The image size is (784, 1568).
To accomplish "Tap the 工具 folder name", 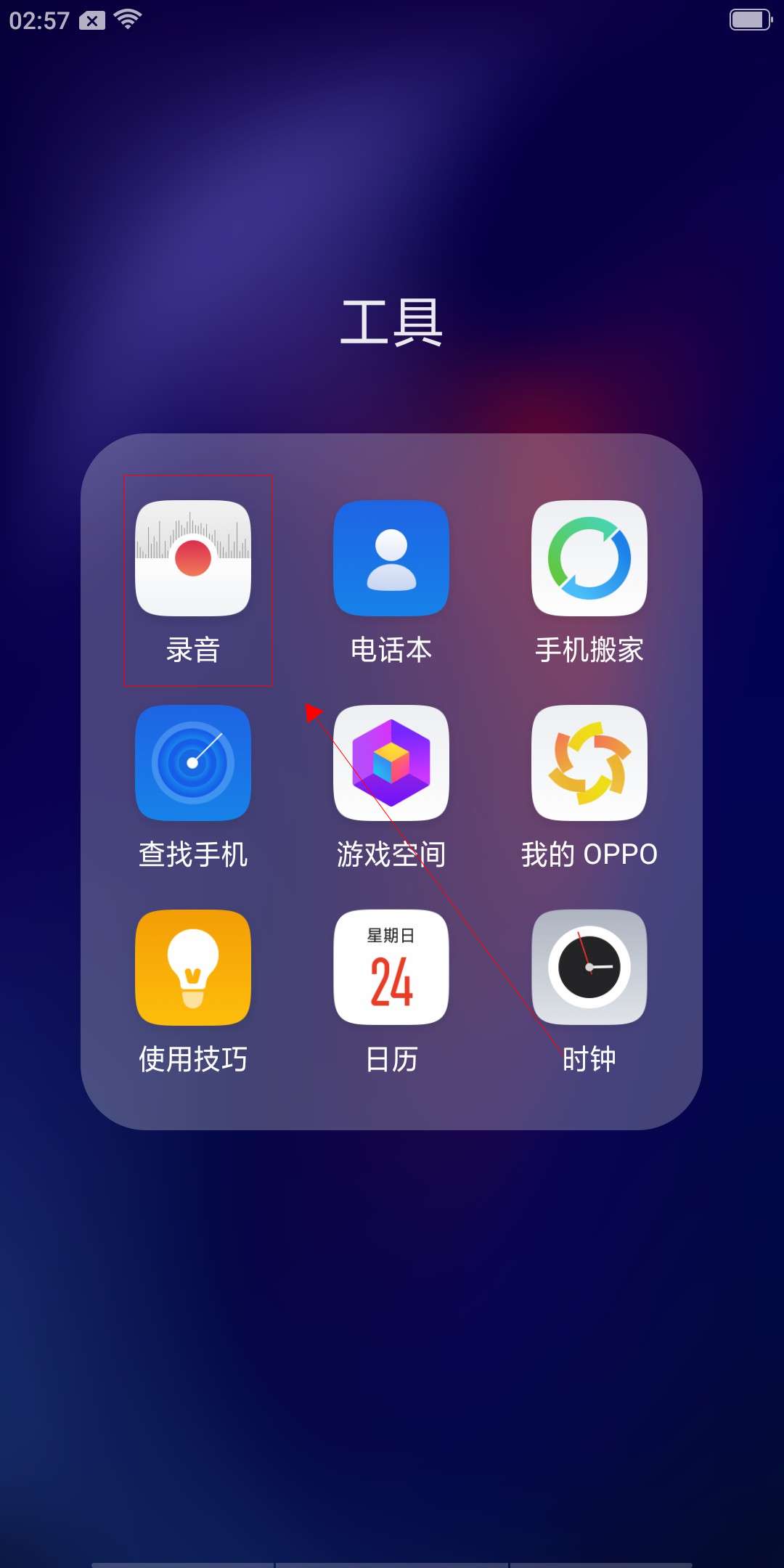I will click(x=391, y=322).
